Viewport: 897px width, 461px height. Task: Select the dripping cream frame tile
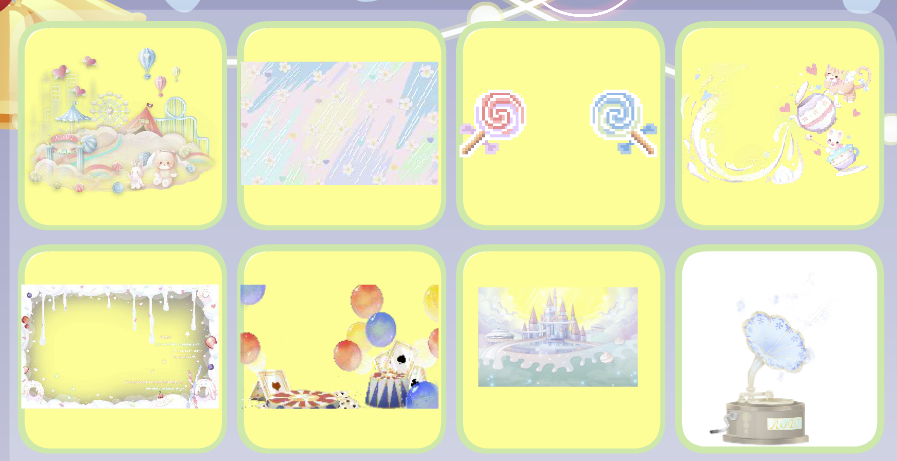121,347
